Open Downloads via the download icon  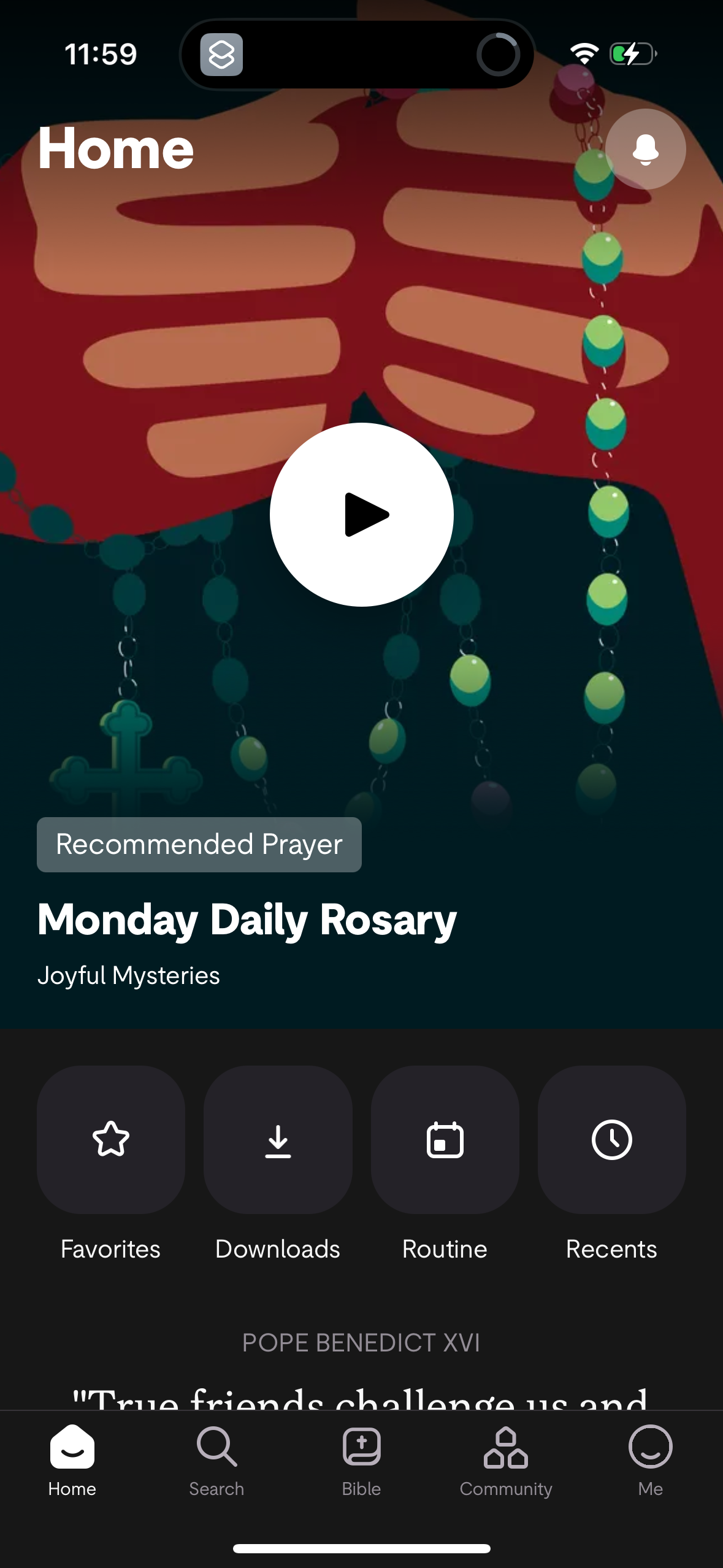click(x=278, y=1141)
